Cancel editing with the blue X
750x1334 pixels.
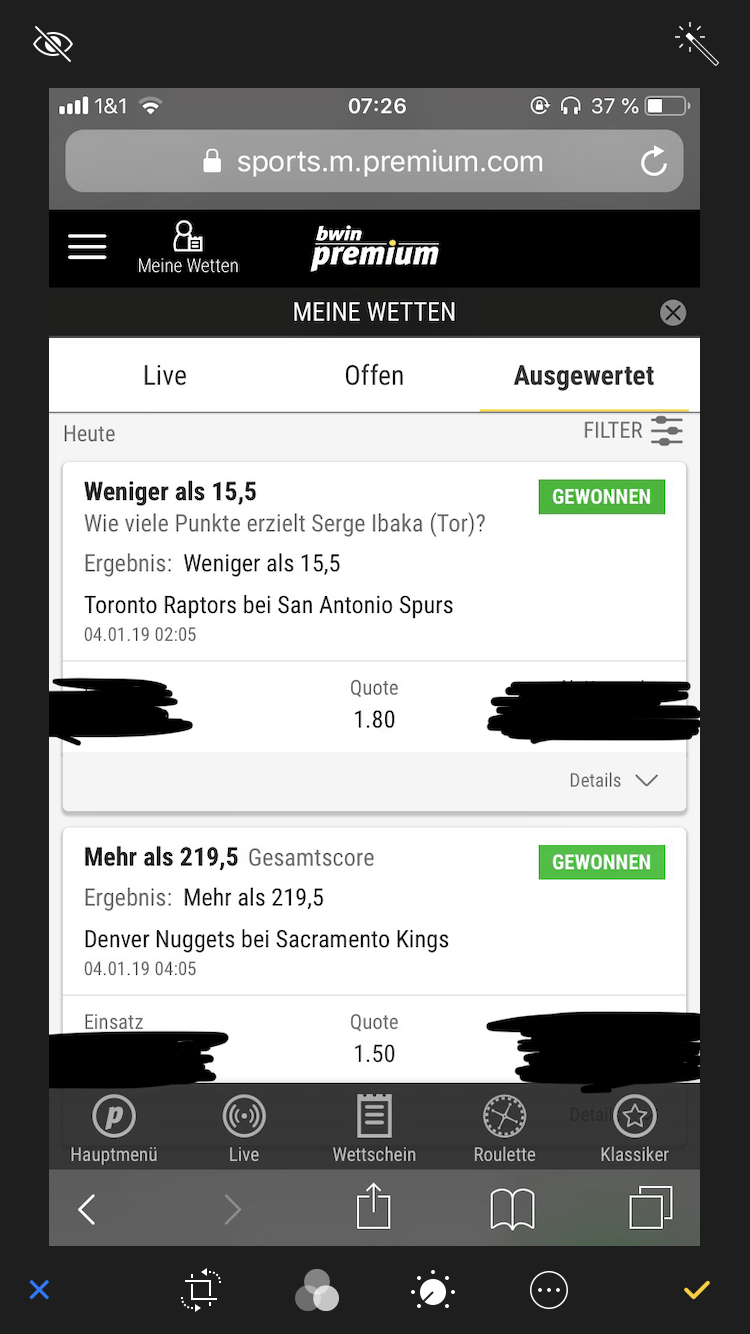[x=39, y=1290]
